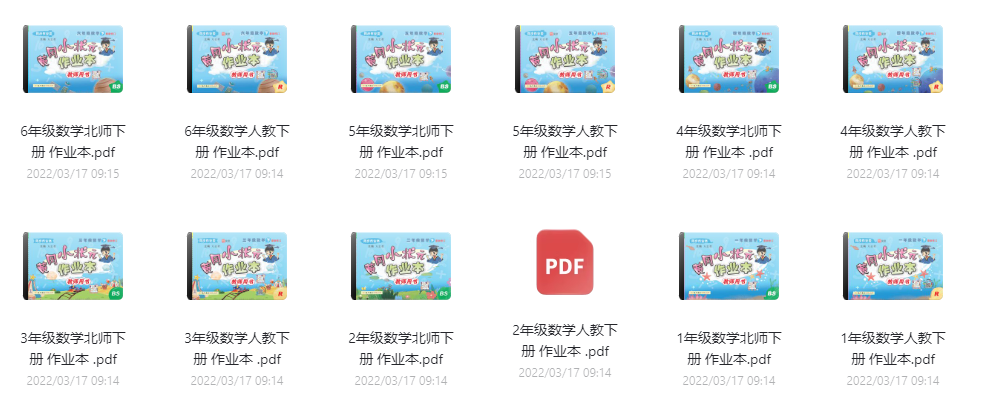Open 4年级数学北师下册 作业本 .pdf

(729, 60)
